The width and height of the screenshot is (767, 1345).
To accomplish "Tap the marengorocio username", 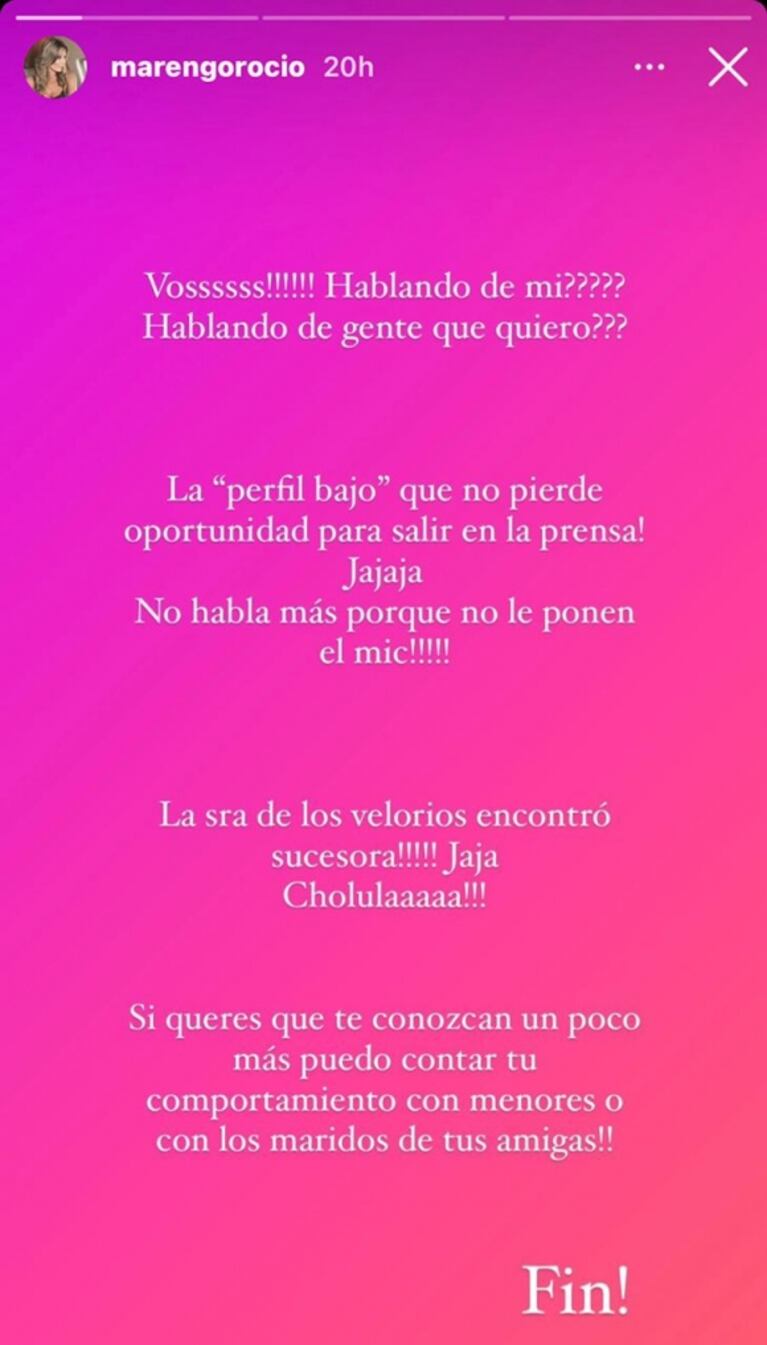I will pos(207,68).
